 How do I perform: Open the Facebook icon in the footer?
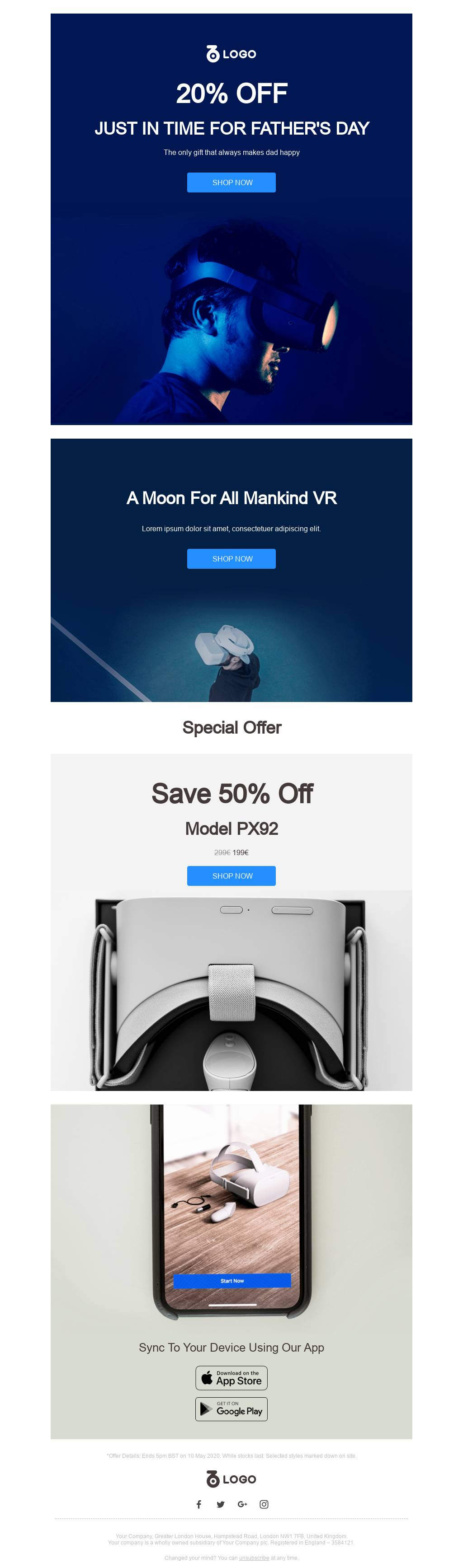198,1504
